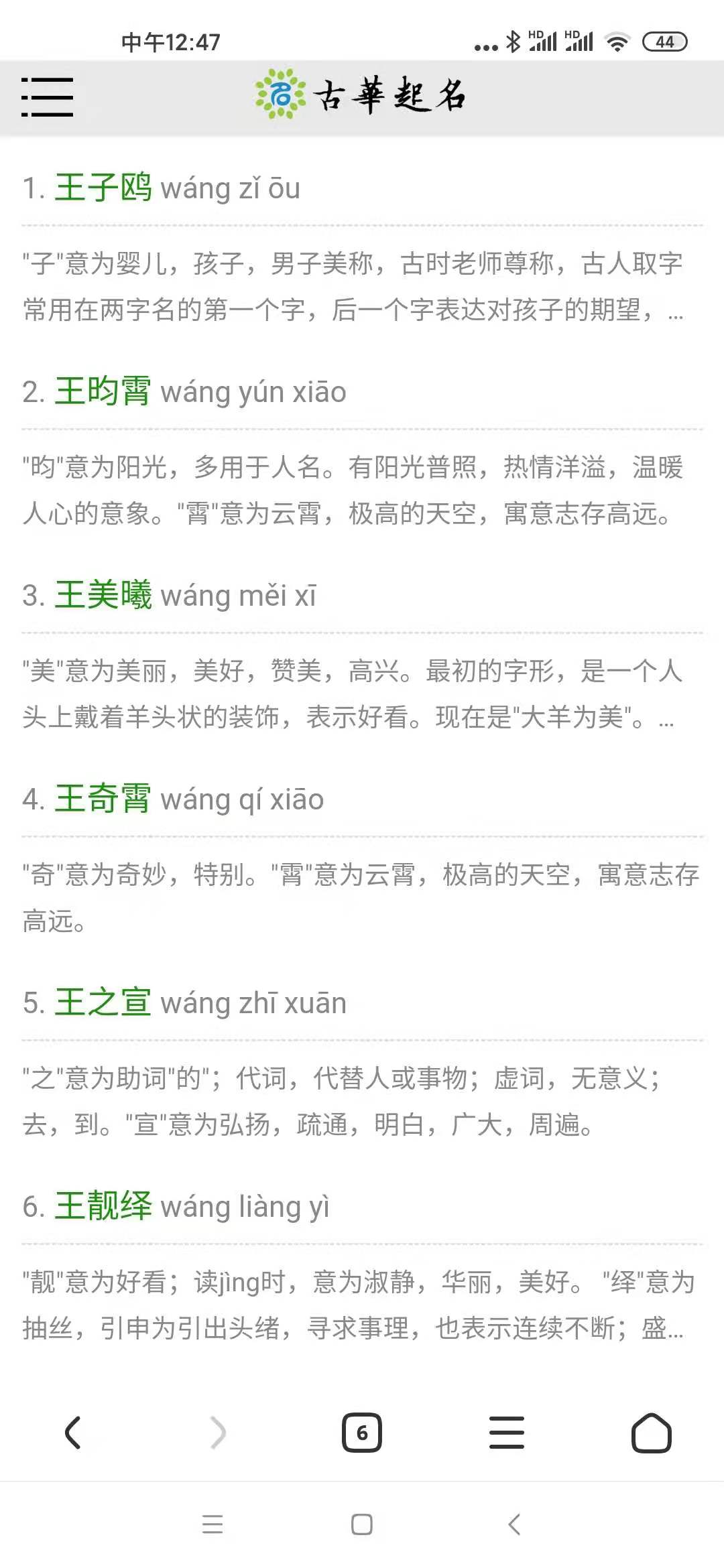
Task: Open the site drawer menu icon
Action: (47, 97)
